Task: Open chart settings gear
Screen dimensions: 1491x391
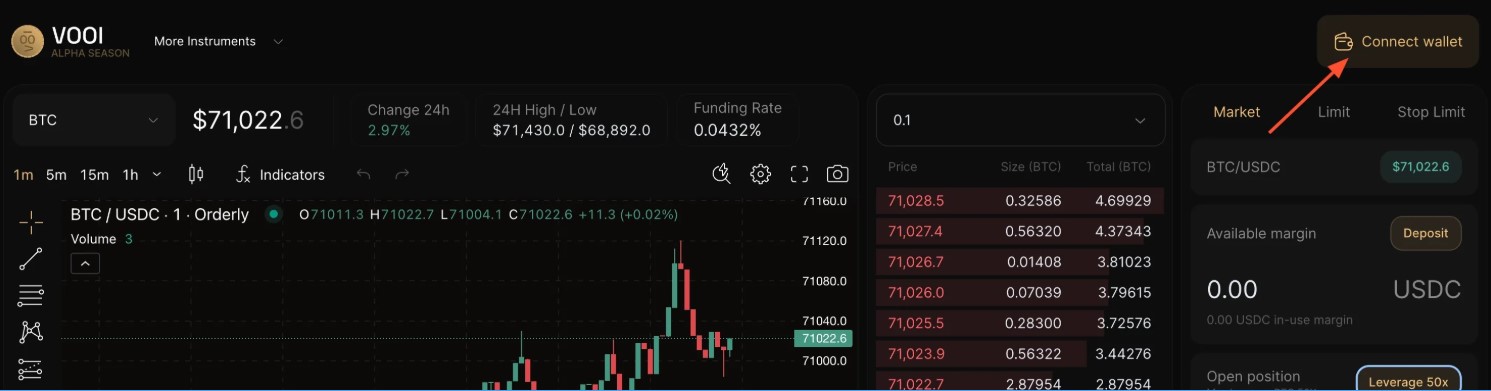Action: 761,174
